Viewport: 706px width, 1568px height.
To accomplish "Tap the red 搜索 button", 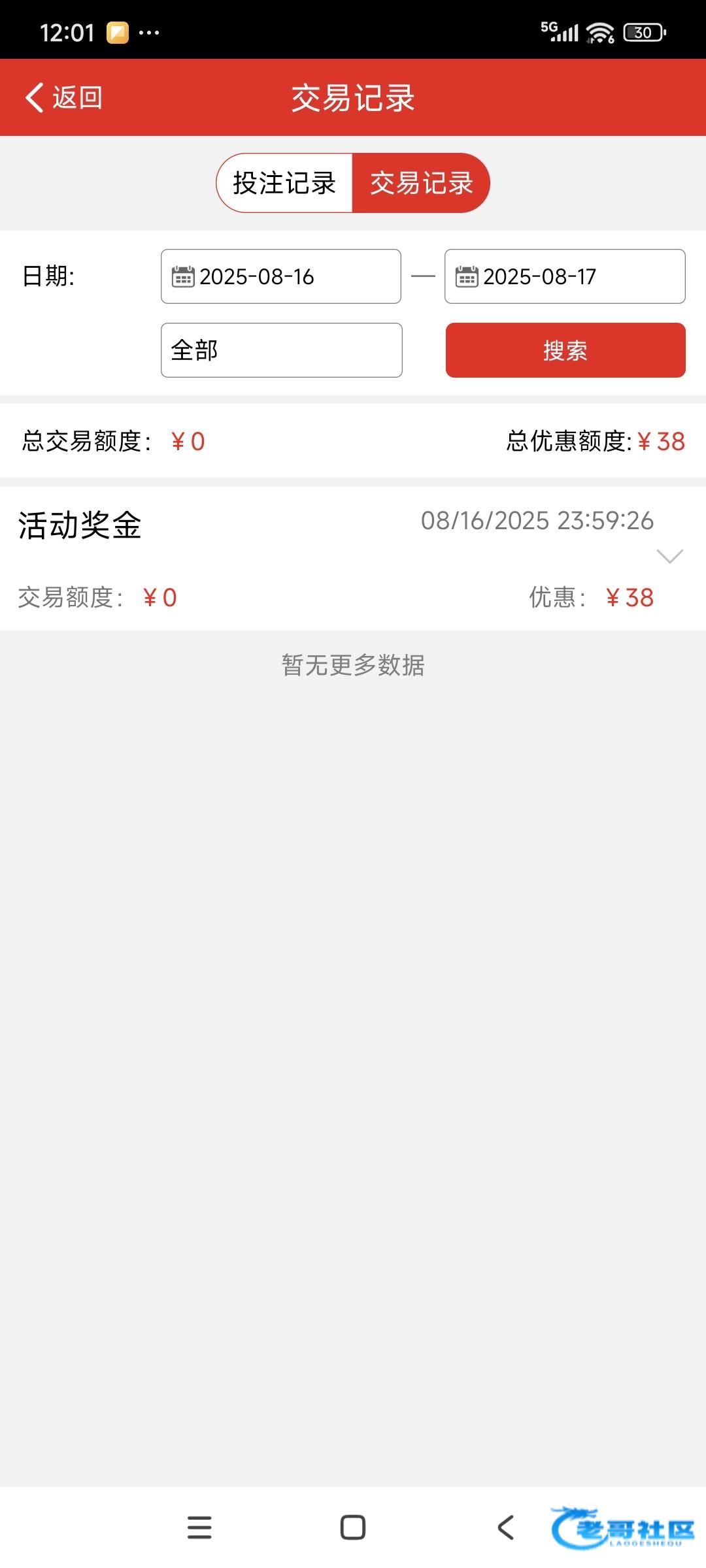I will [x=565, y=350].
